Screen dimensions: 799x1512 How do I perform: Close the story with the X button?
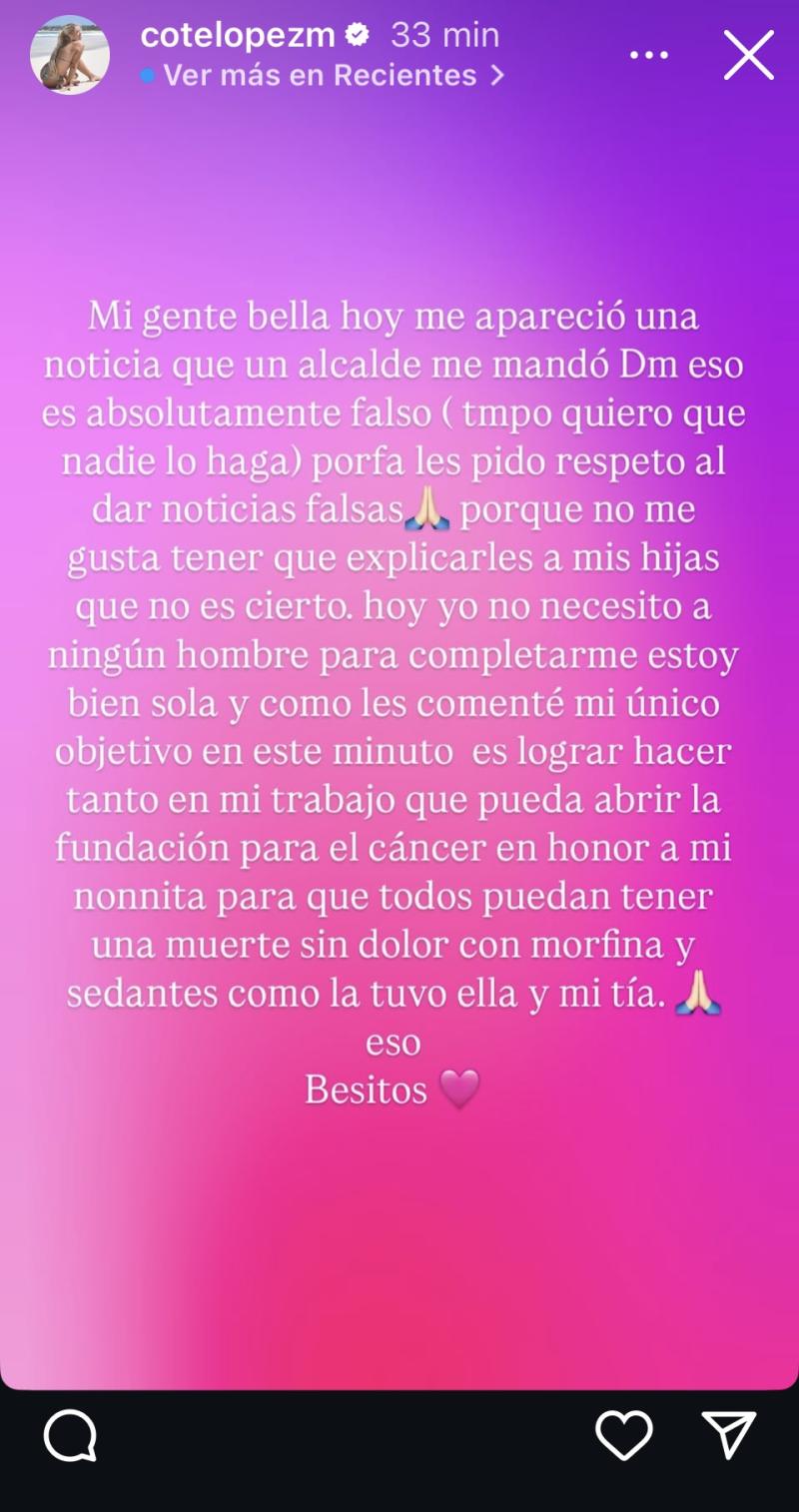coord(747,54)
